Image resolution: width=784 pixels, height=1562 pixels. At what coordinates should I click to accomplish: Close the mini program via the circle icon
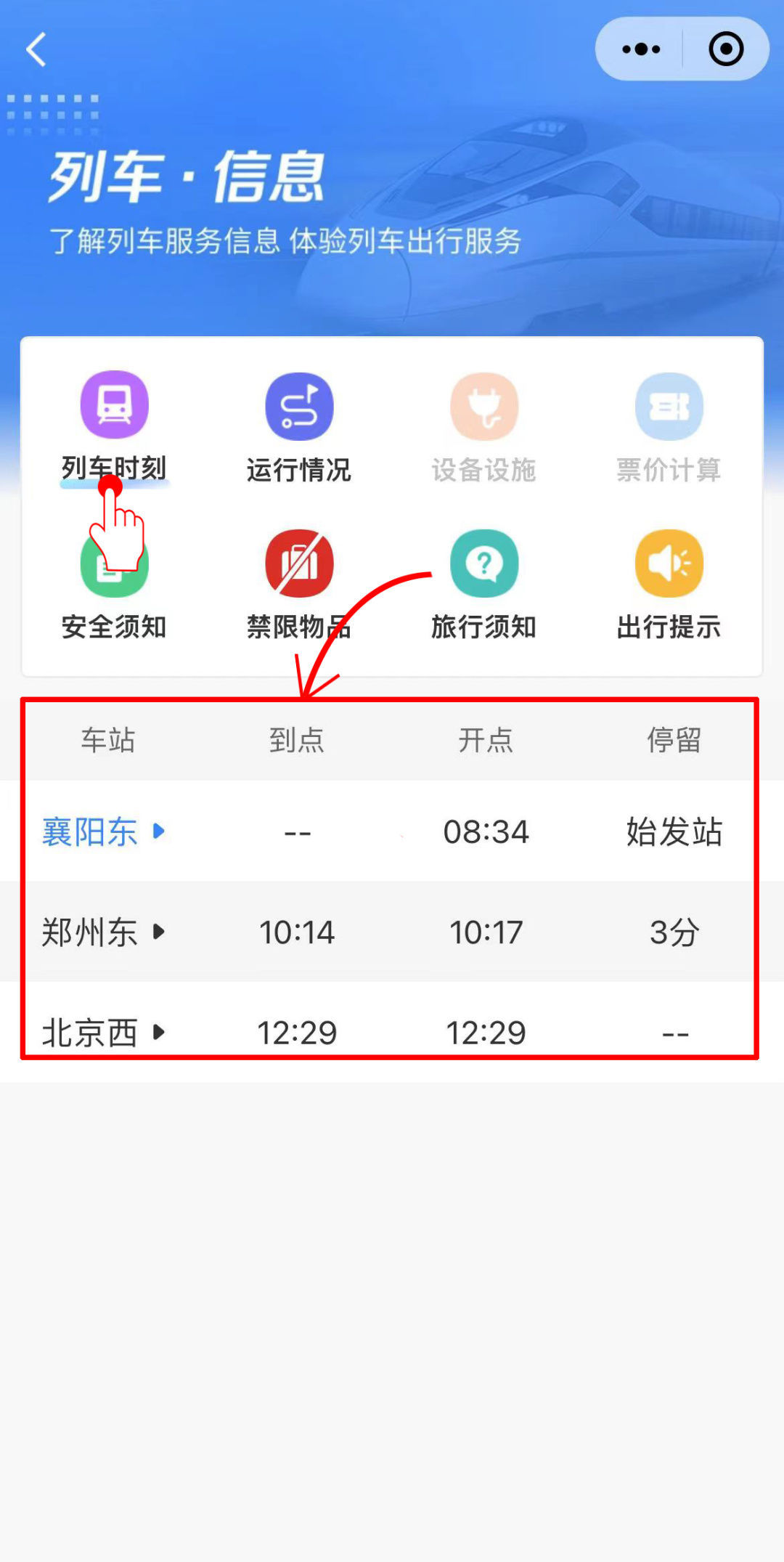[726, 49]
